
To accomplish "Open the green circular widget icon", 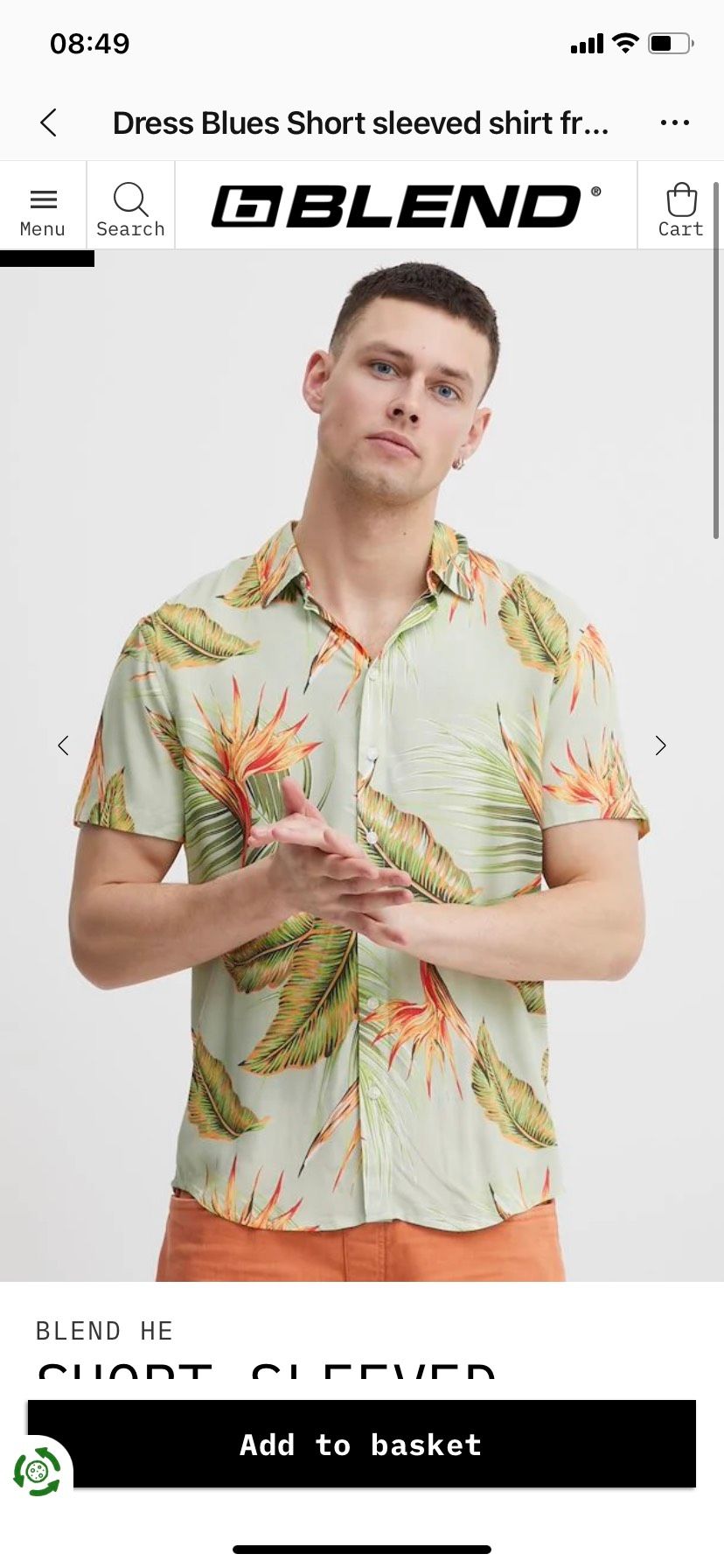I will [x=37, y=1472].
